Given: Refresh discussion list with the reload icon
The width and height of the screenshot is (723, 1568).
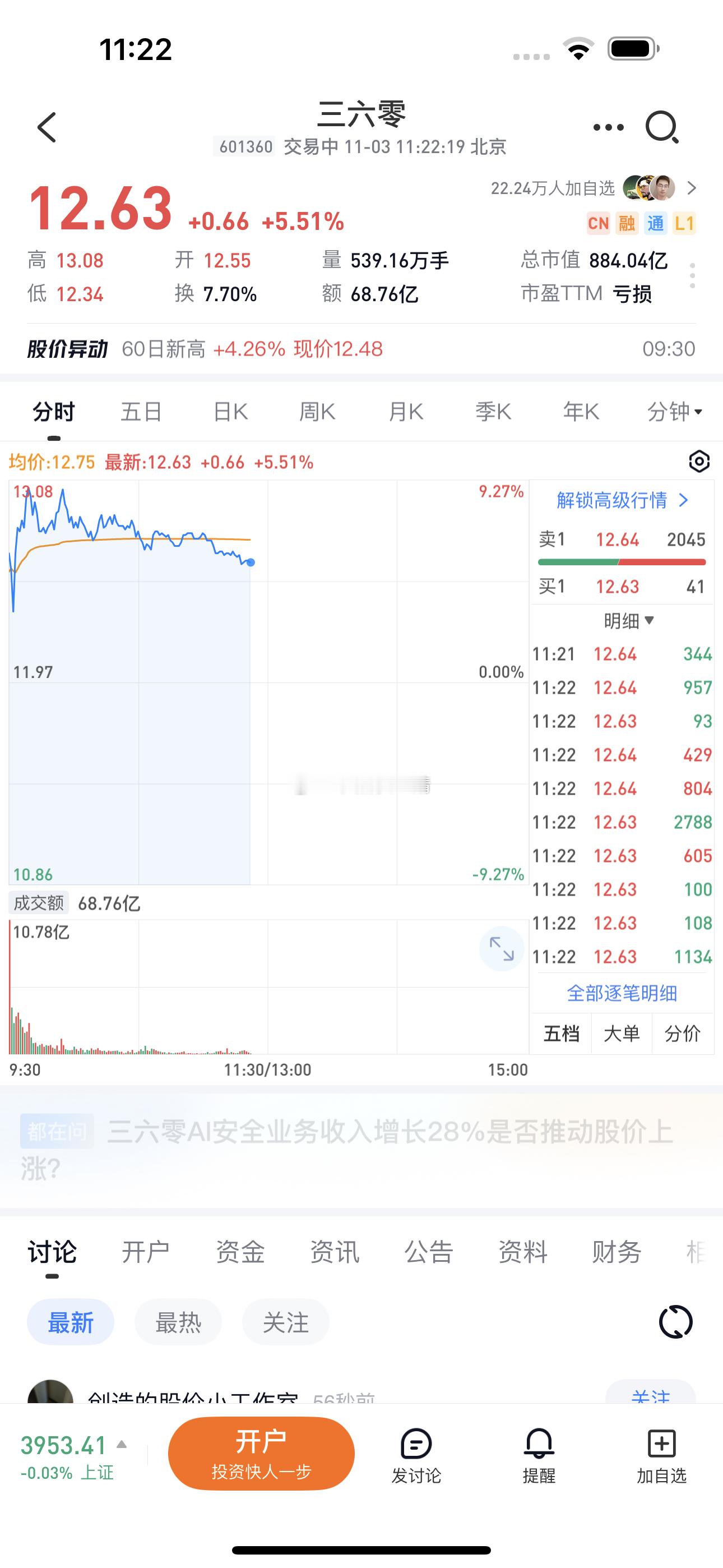Looking at the screenshot, I should click(x=674, y=1322).
